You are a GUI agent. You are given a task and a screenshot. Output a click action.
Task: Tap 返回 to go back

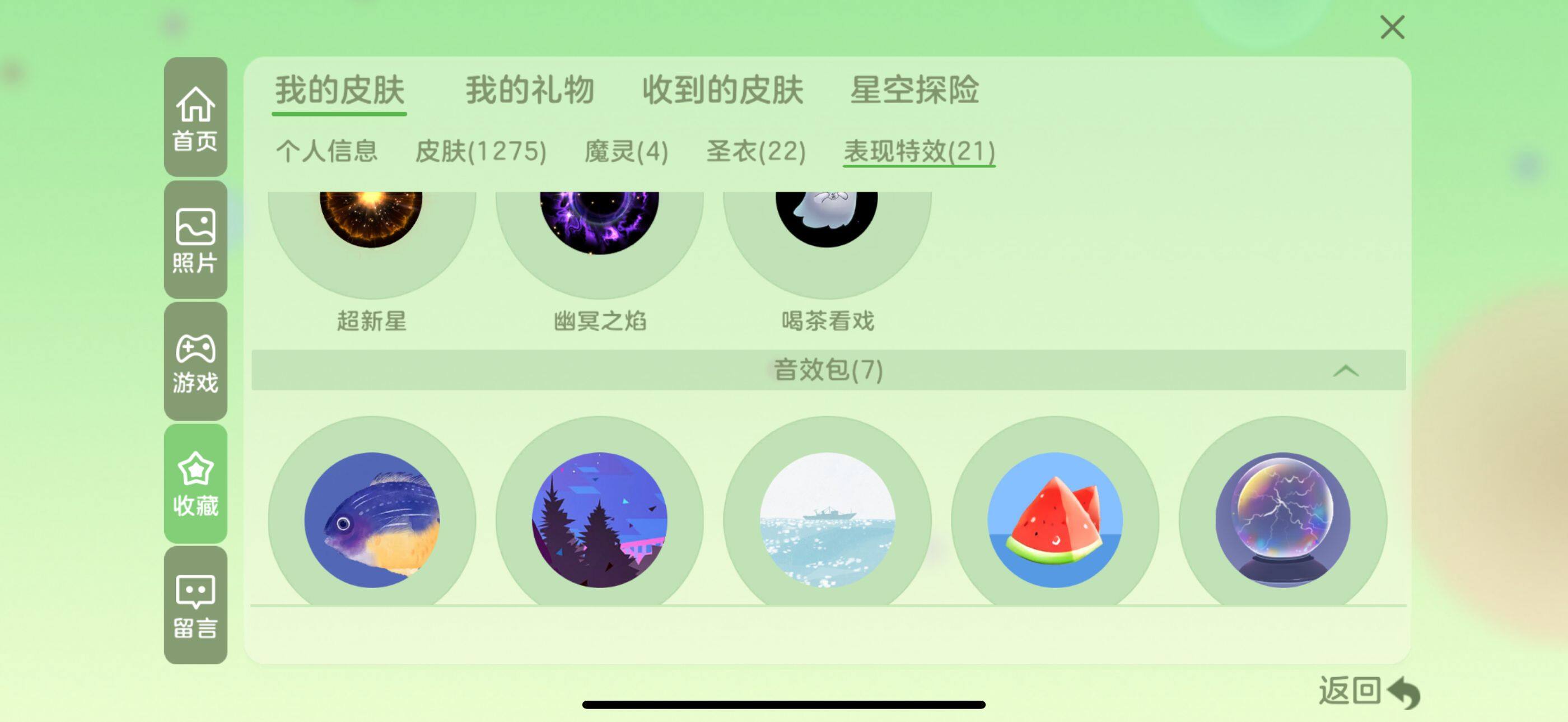(1368, 692)
